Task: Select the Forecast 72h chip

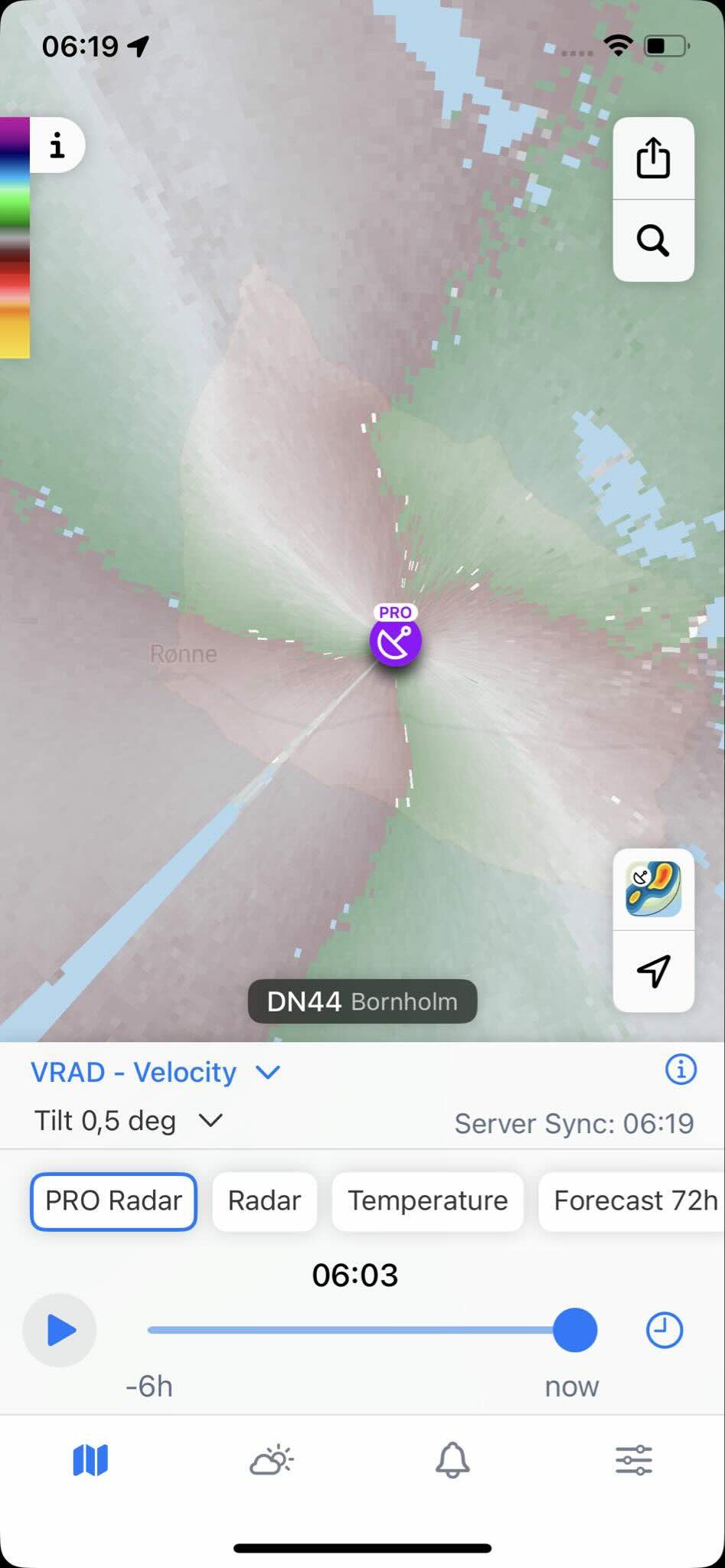Action: [635, 1200]
